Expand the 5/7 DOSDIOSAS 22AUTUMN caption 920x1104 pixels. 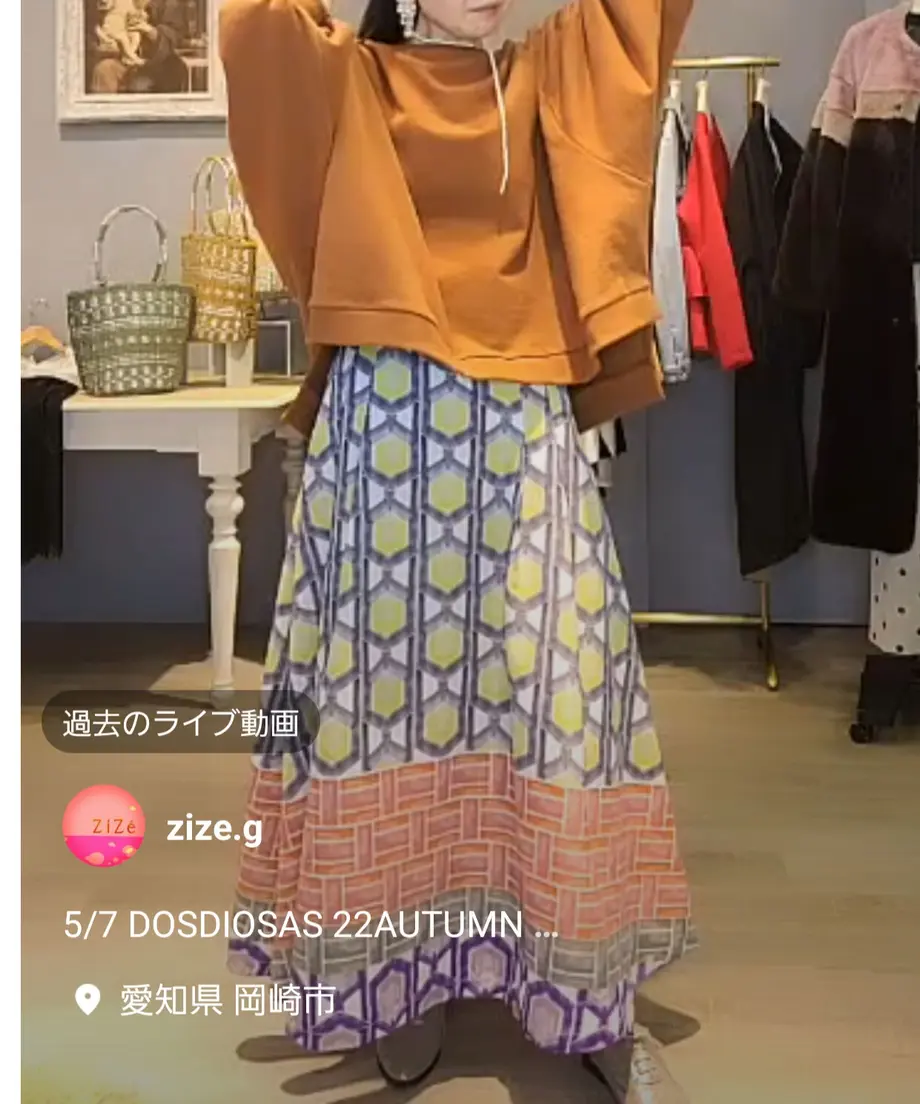click(310, 925)
